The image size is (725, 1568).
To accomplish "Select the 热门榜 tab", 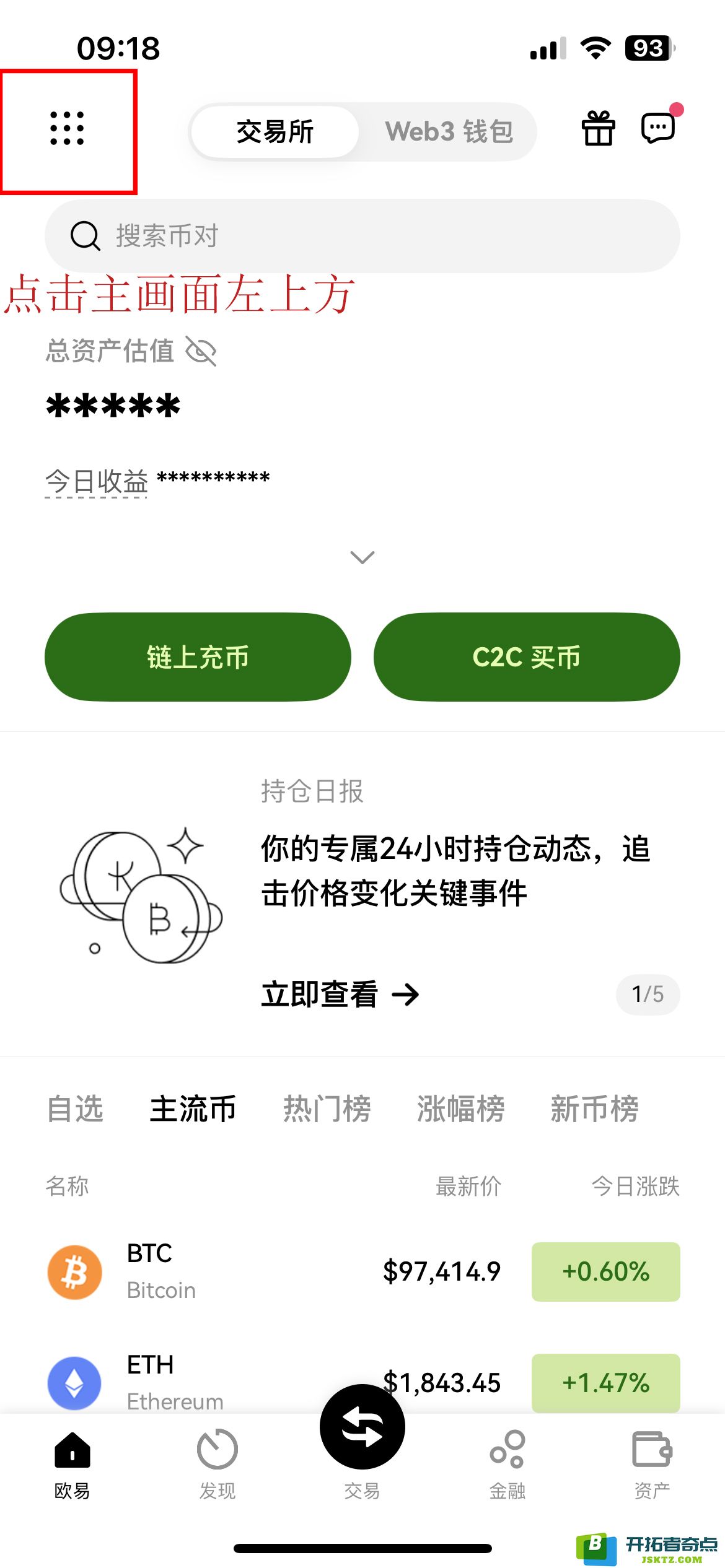I will 327,1108.
